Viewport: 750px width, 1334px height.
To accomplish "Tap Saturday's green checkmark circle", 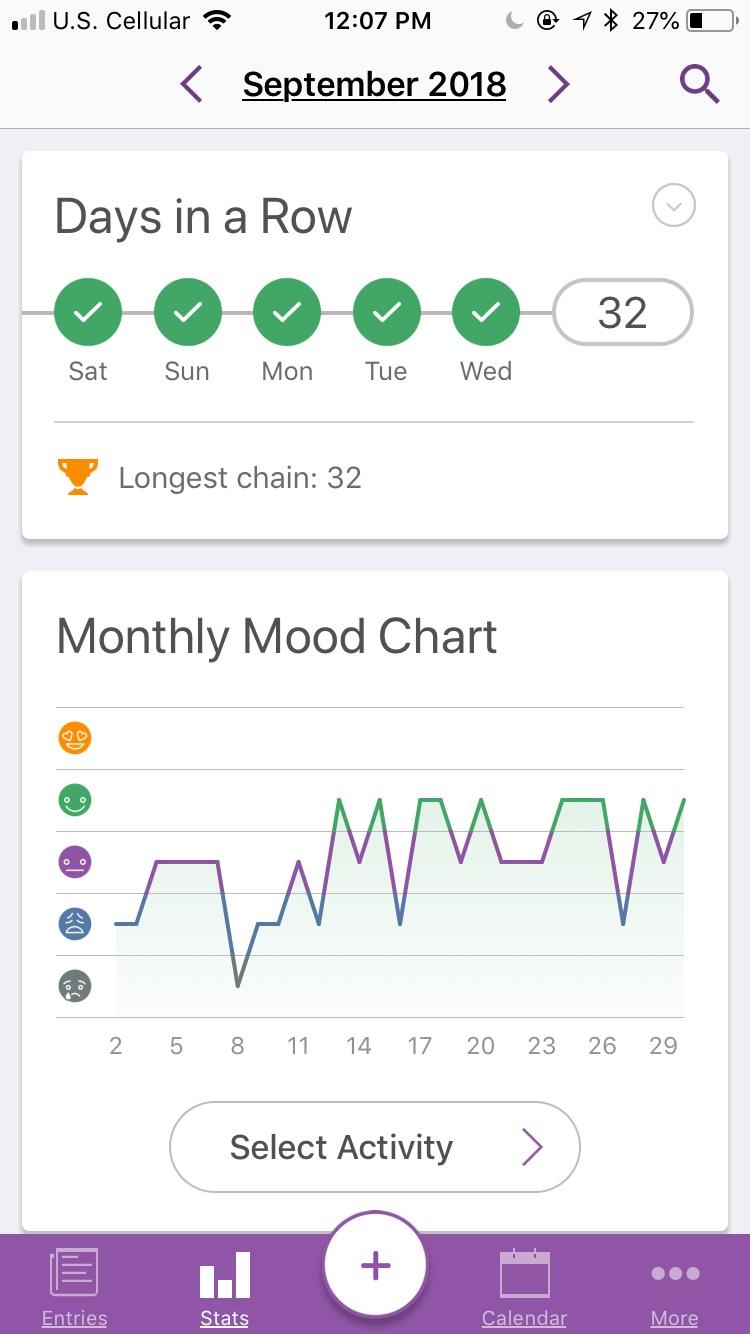I will 88,311.
